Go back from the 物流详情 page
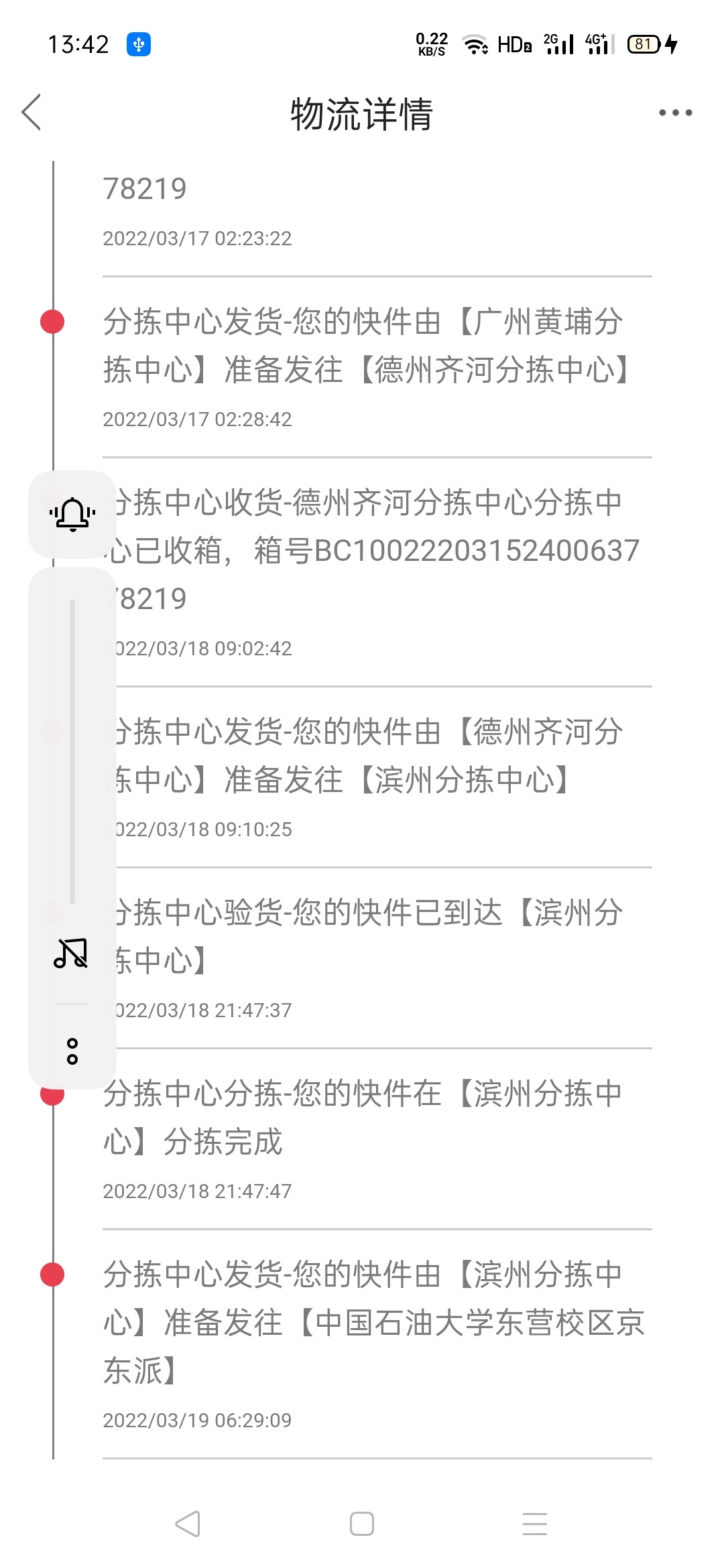The image size is (724, 1568). pyautogui.click(x=32, y=112)
